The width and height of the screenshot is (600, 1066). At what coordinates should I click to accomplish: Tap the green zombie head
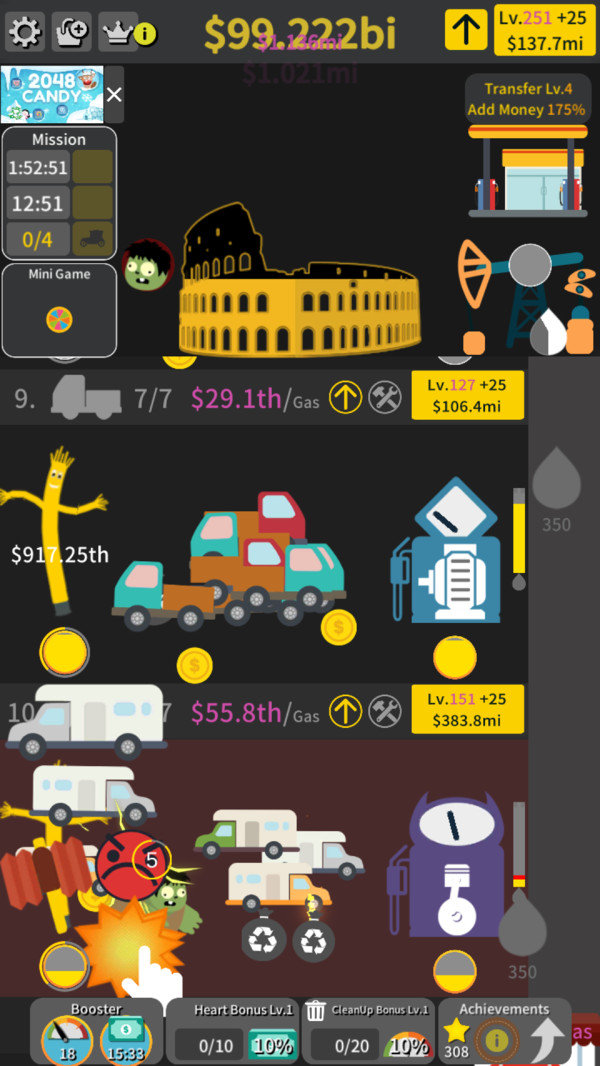pos(147,266)
